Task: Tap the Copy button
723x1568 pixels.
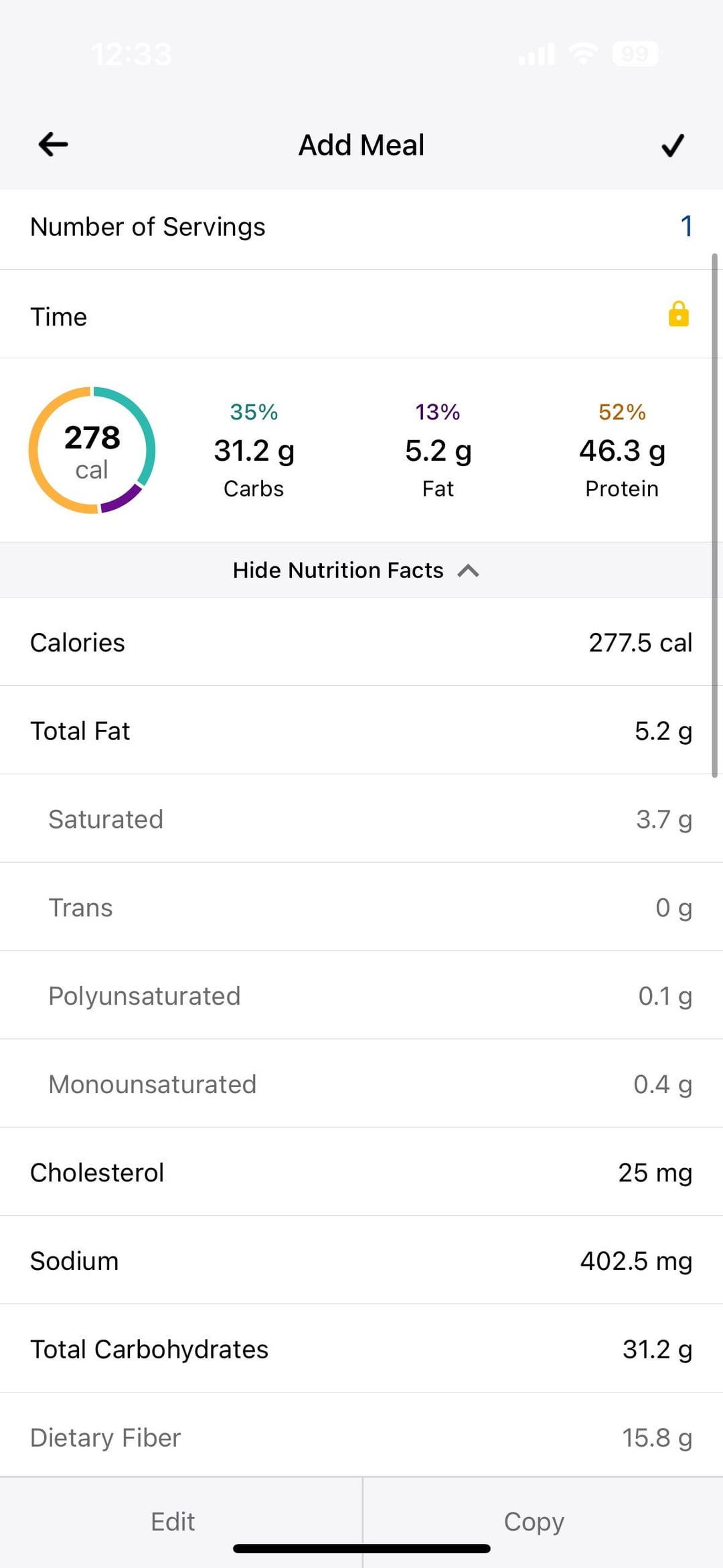Action: pos(534,1521)
